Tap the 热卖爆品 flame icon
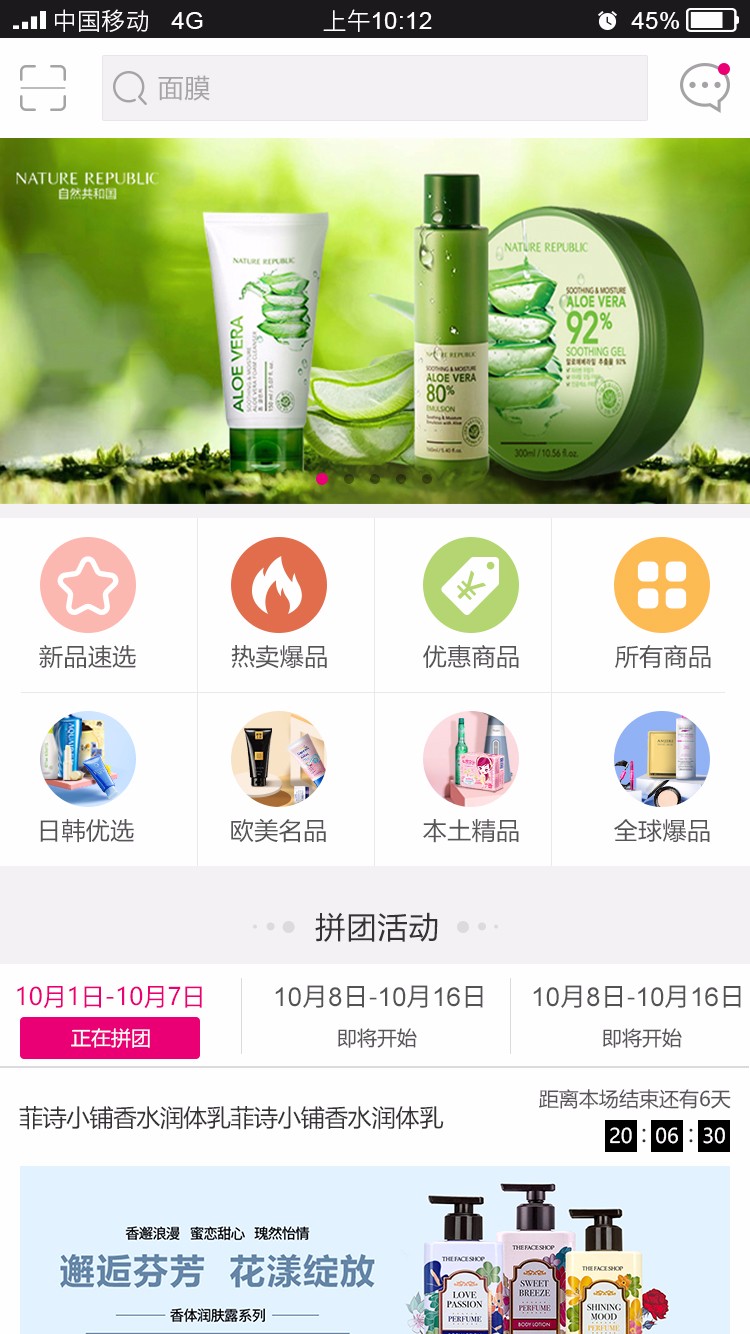The height and width of the screenshot is (1334, 750). click(x=280, y=585)
